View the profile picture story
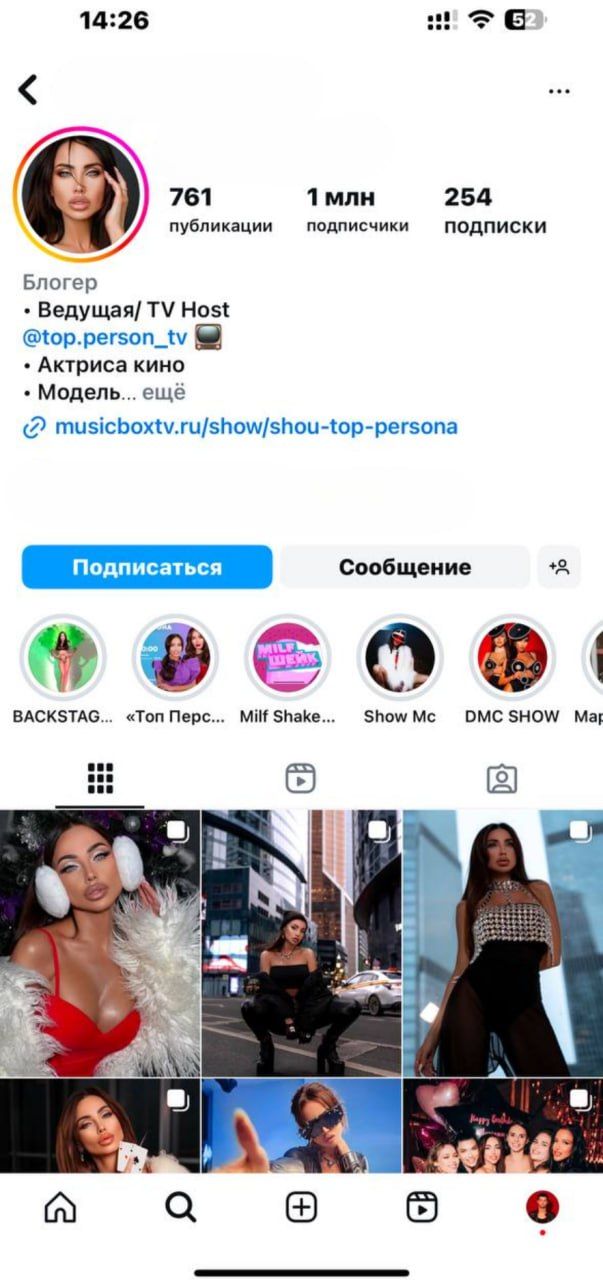Screen dimensions: 603x1280 (81, 194)
